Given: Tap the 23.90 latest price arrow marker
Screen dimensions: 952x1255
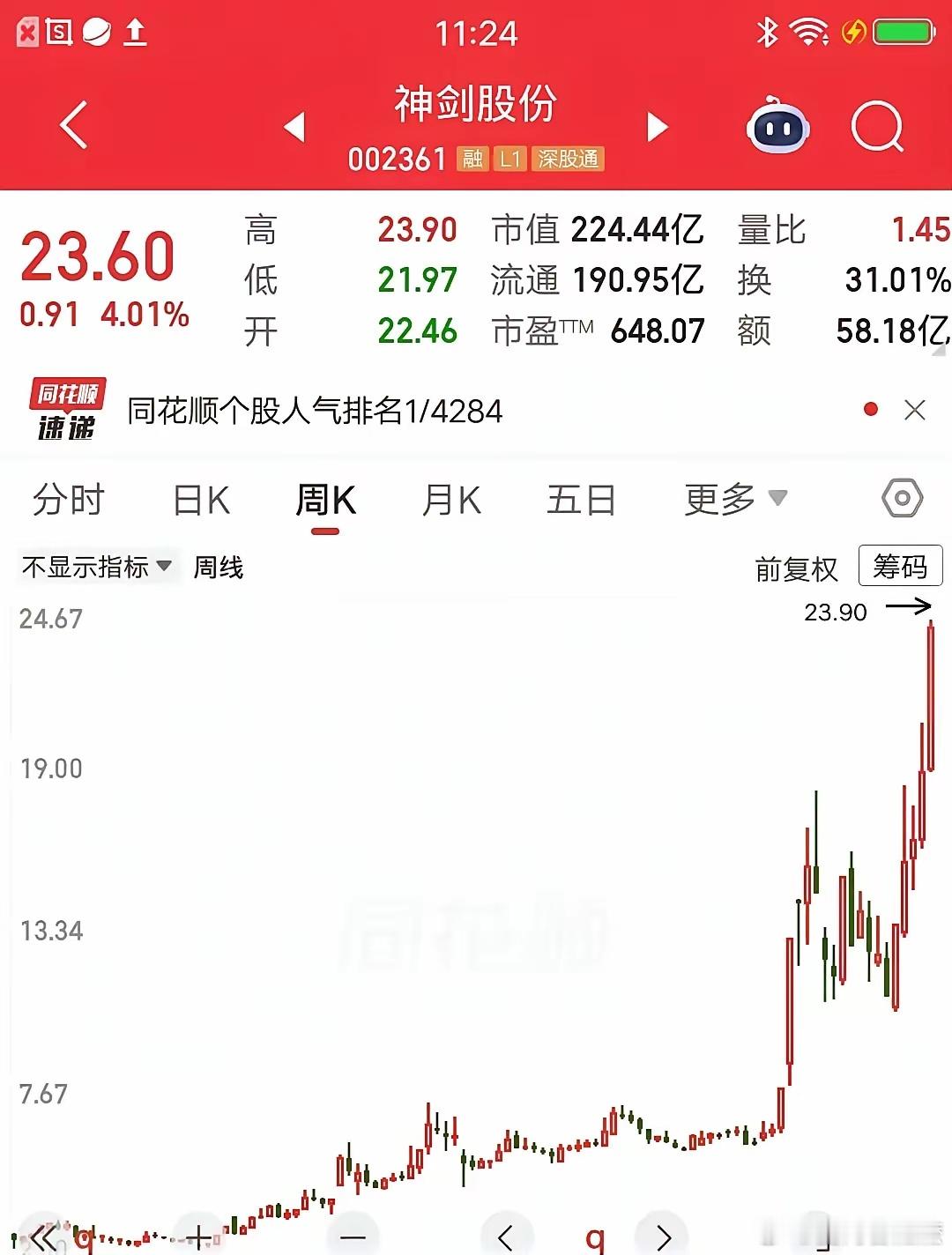Looking at the screenshot, I should (909, 606).
